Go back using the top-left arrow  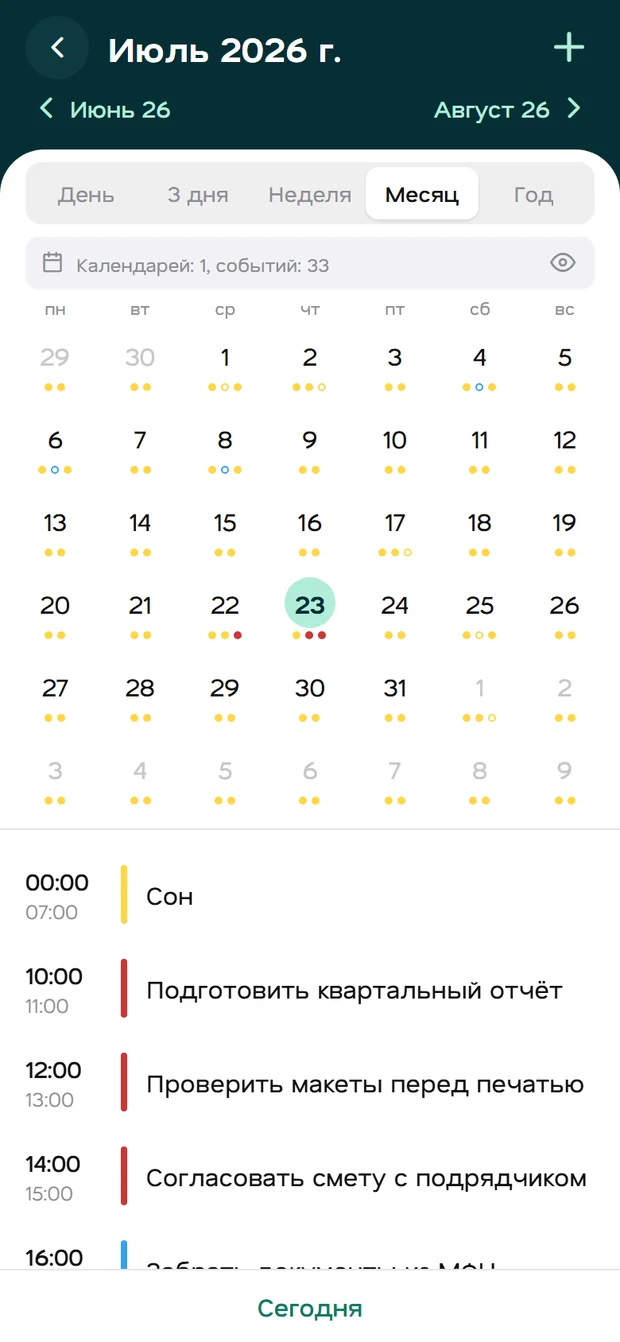pyautogui.click(x=57, y=48)
